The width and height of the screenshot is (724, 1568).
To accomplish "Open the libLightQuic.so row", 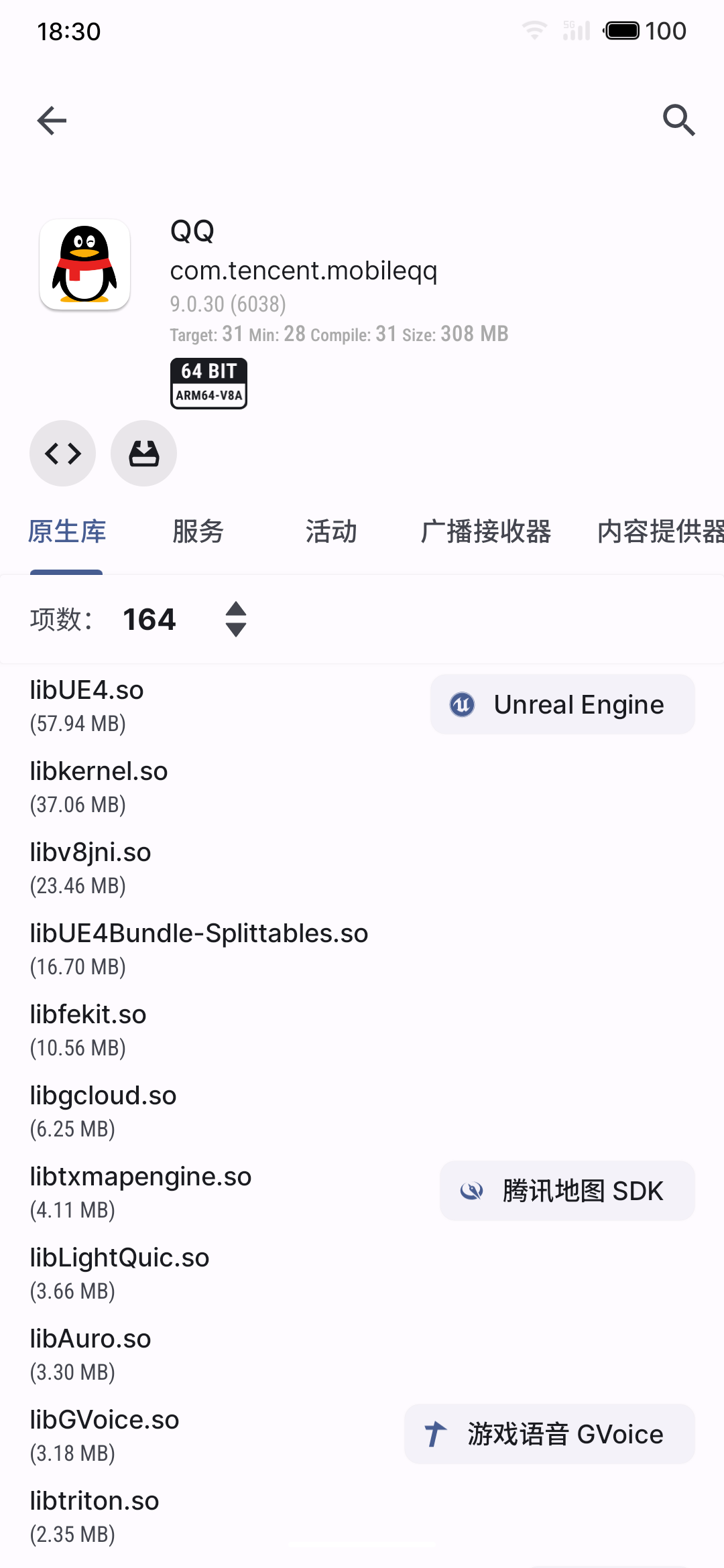I will 362,1272.
